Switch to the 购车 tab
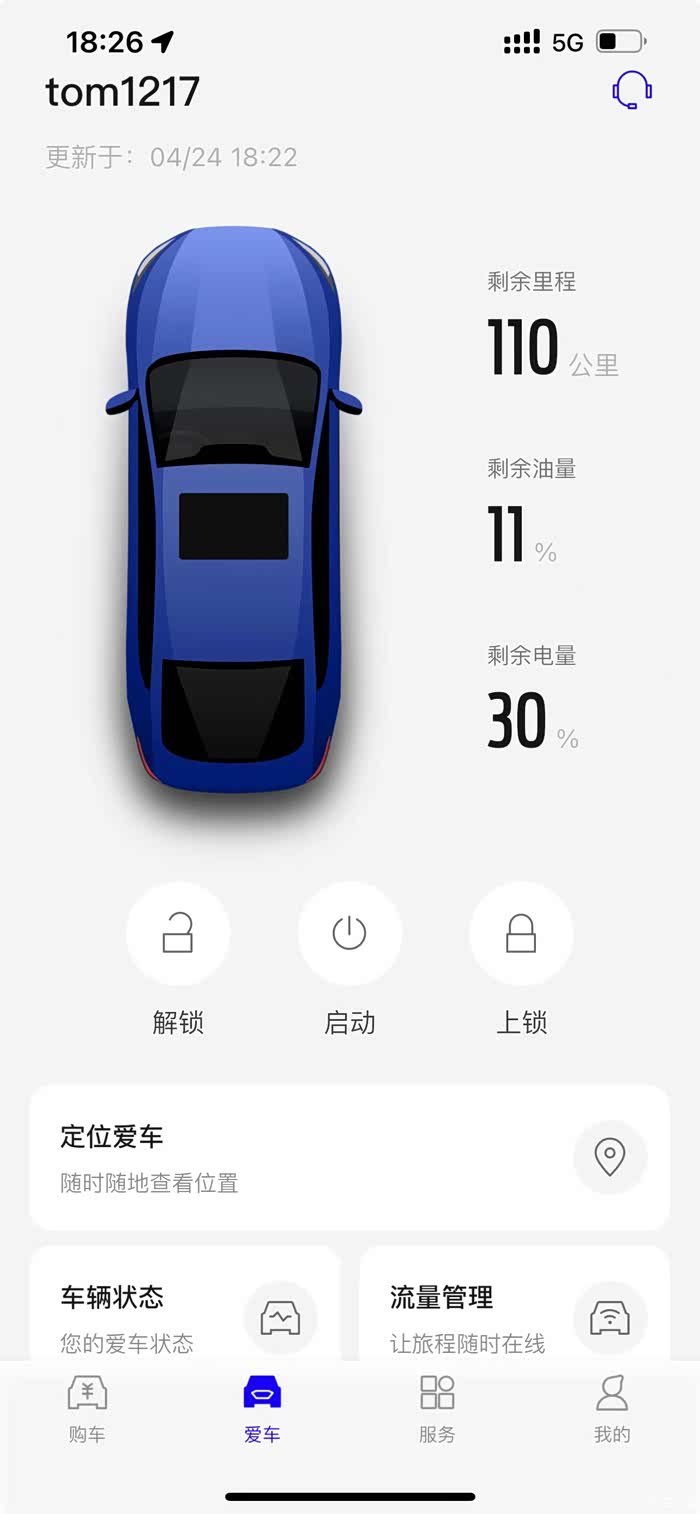Screen dimensions: 700x1514 click(x=87, y=1409)
